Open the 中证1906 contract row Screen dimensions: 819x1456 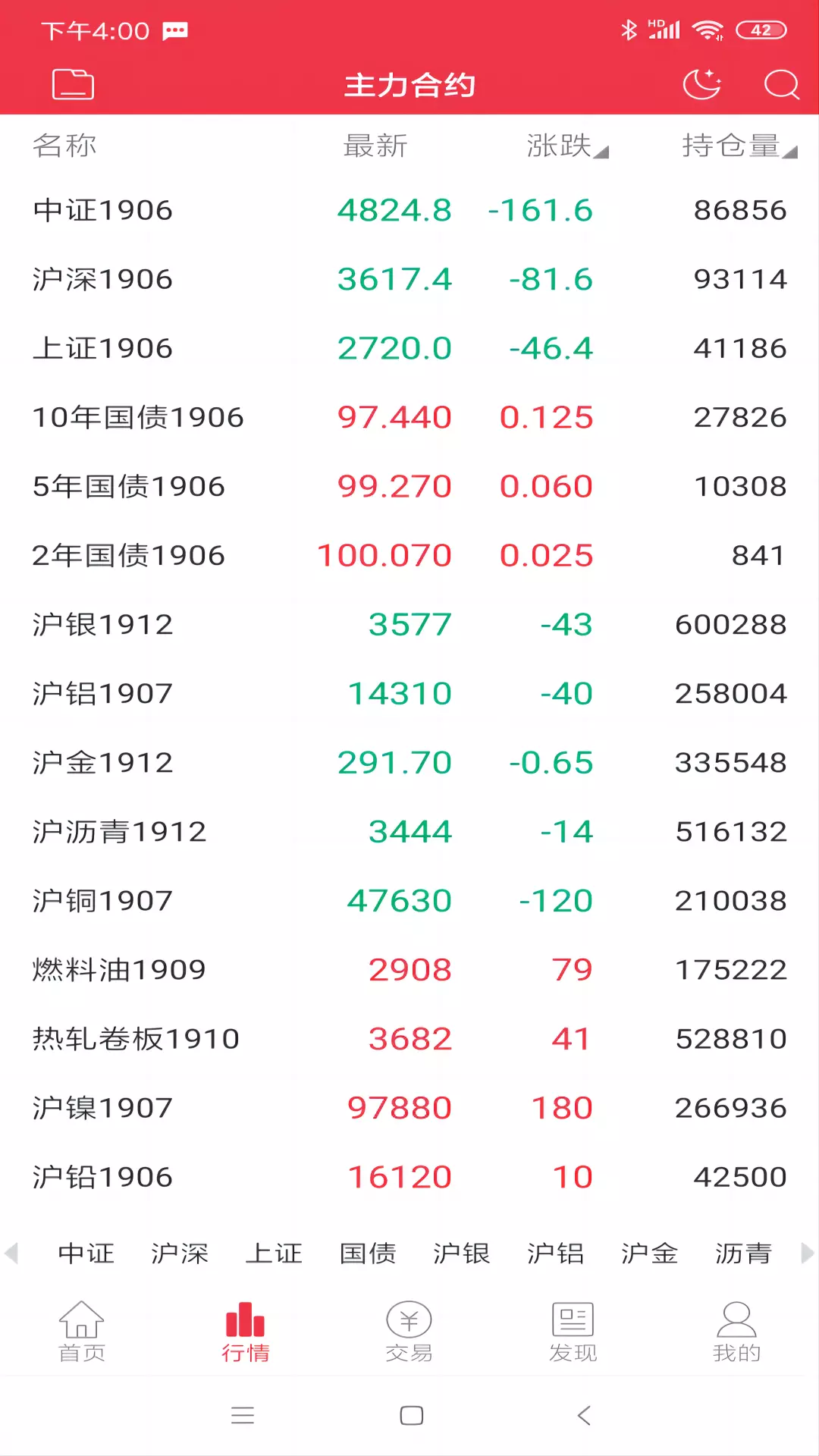tap(409, 210)
